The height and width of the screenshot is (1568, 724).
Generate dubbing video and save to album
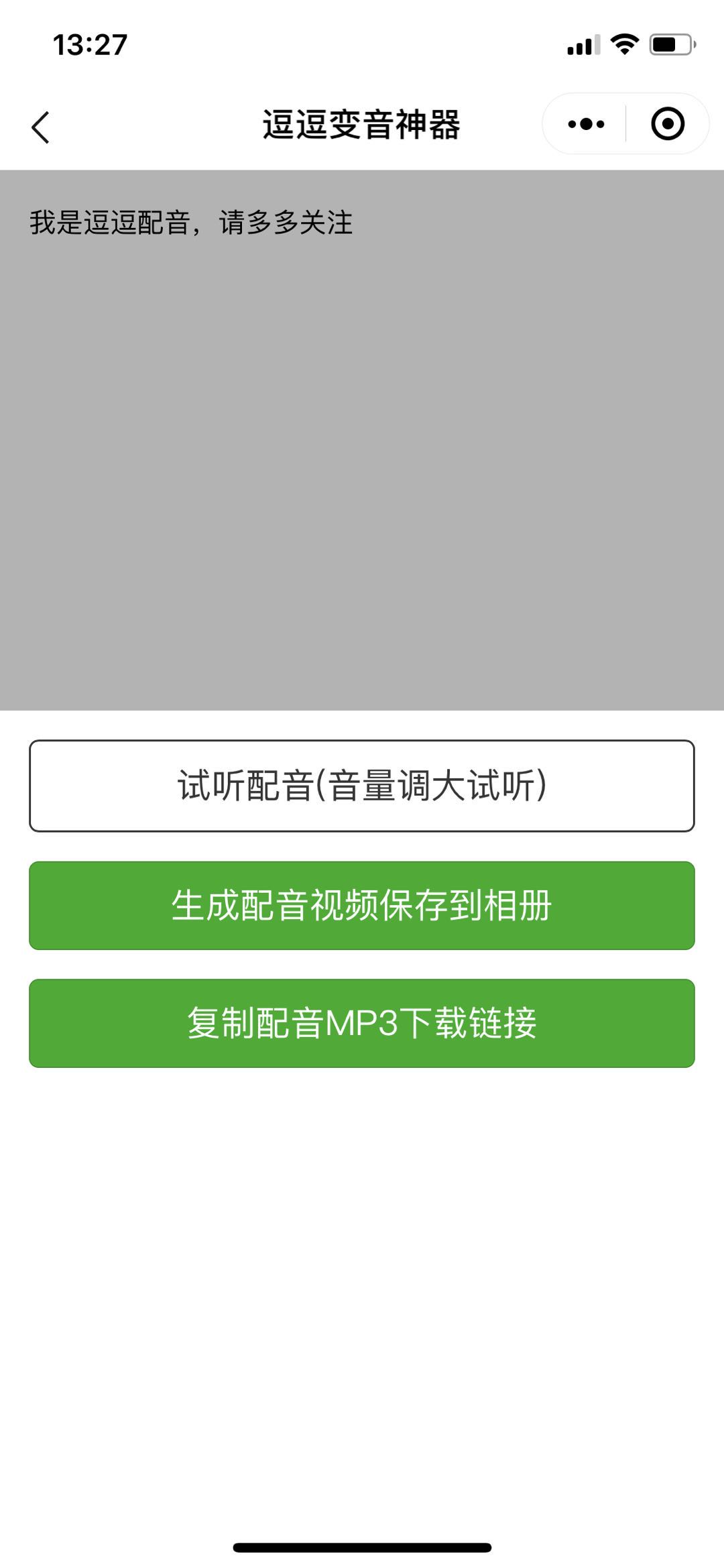[362, 906]
